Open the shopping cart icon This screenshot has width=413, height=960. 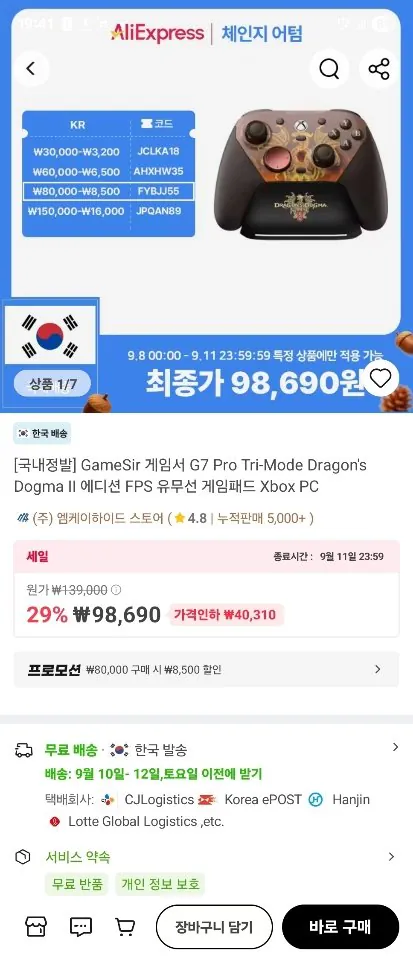[125, 927]
